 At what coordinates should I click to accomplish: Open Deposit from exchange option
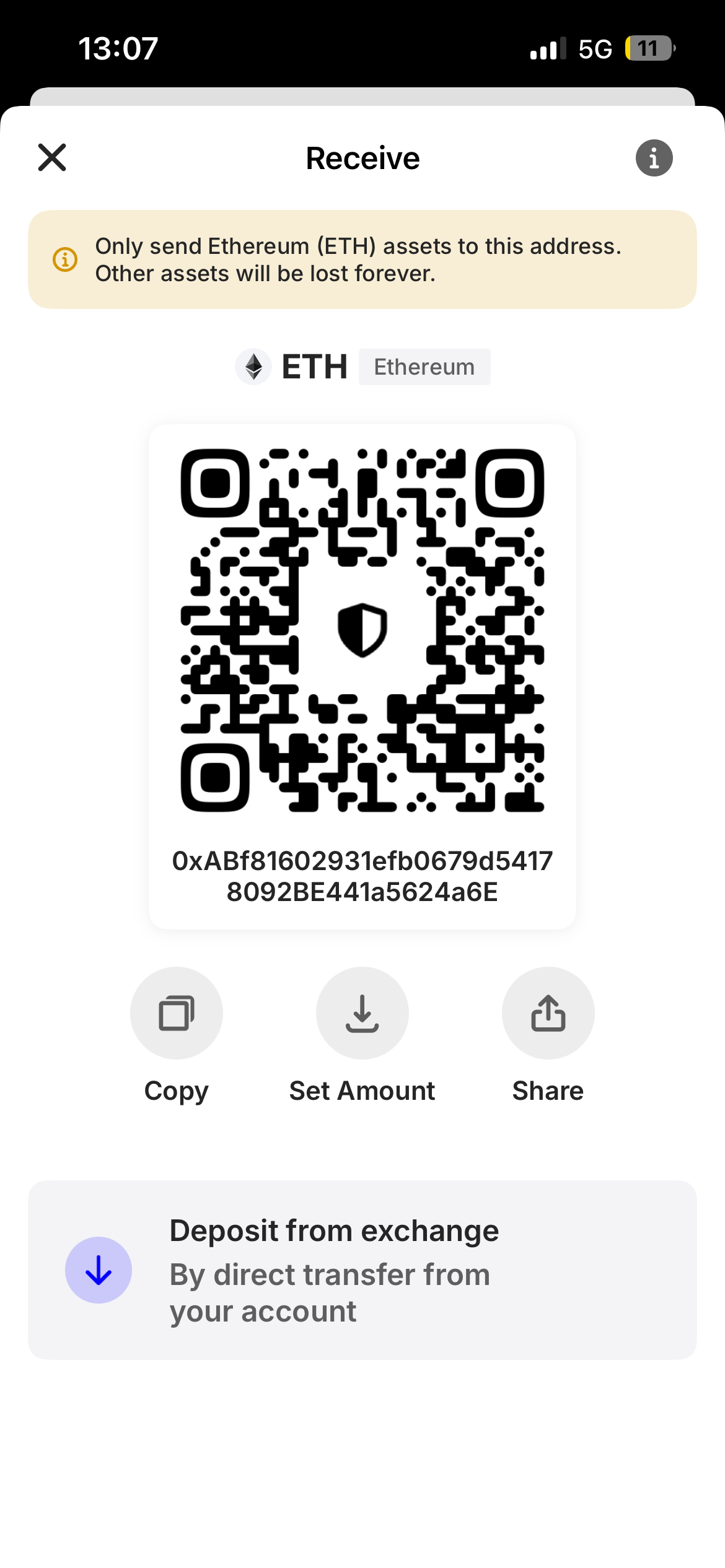(362, 1270)
